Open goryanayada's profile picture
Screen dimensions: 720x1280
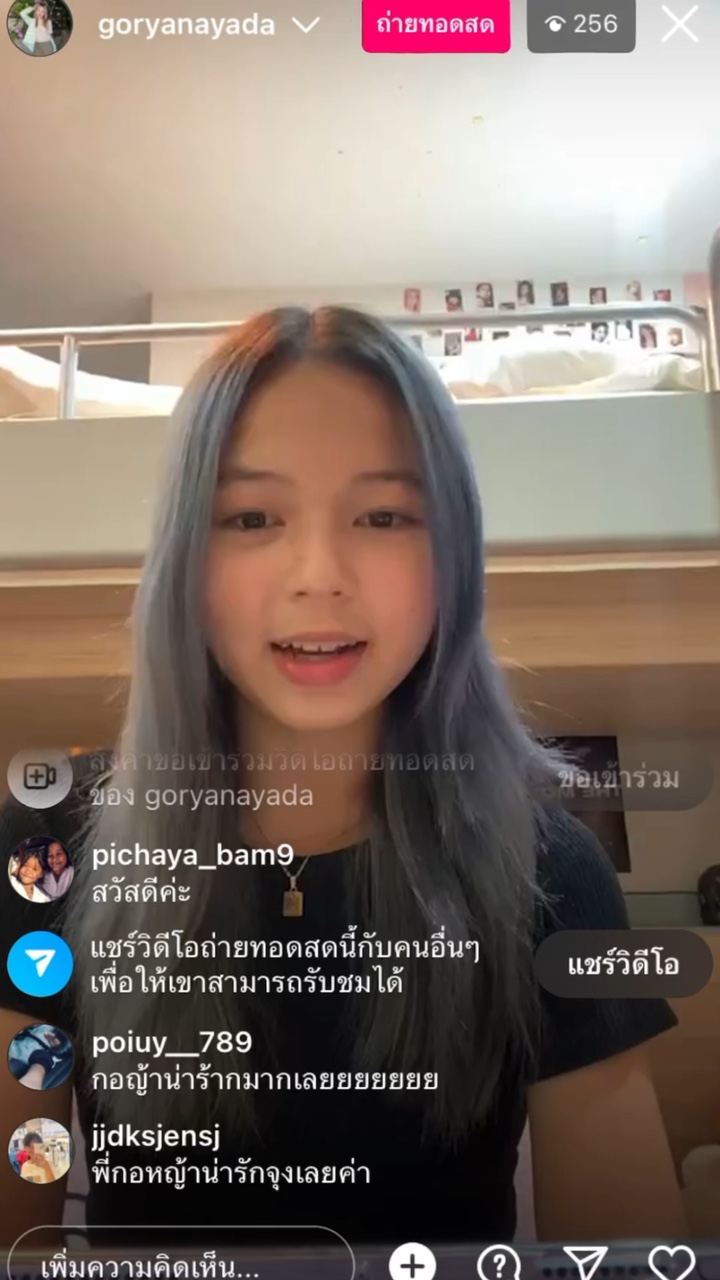tap(40, 26)
